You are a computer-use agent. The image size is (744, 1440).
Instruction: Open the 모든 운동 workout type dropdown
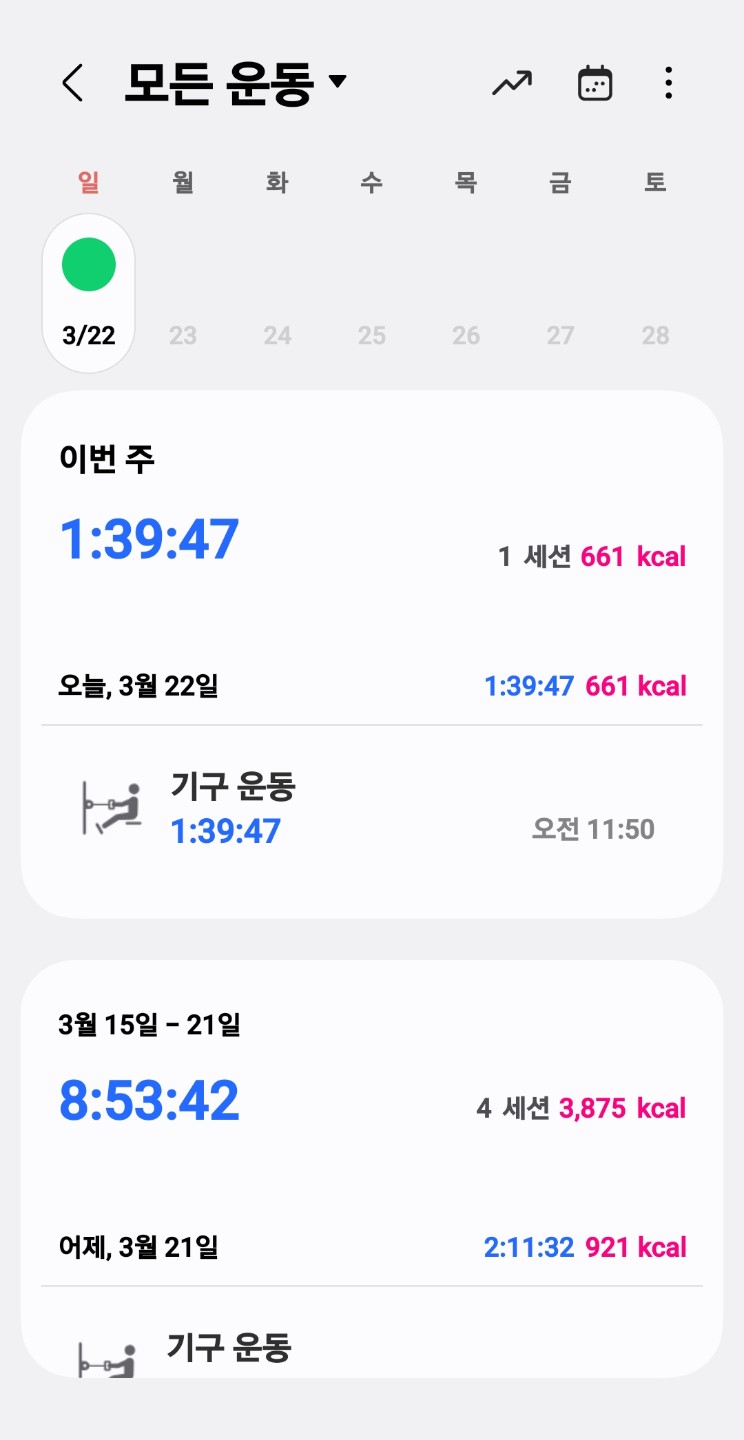pos(235,83)
